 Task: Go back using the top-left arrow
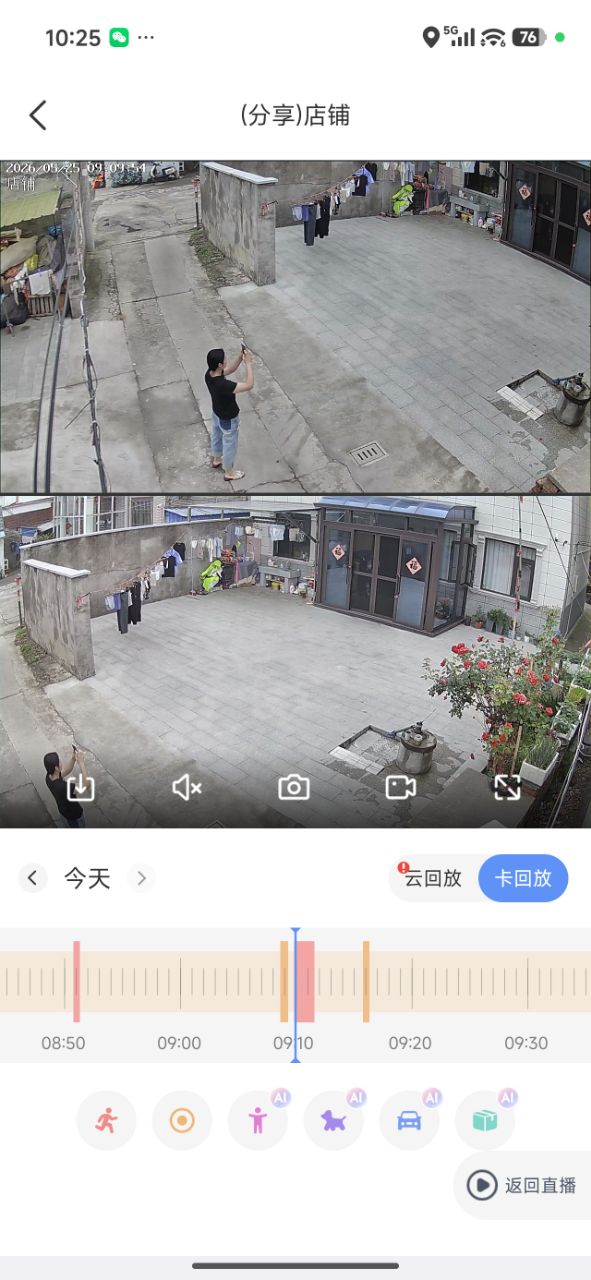tap(38, 115)
